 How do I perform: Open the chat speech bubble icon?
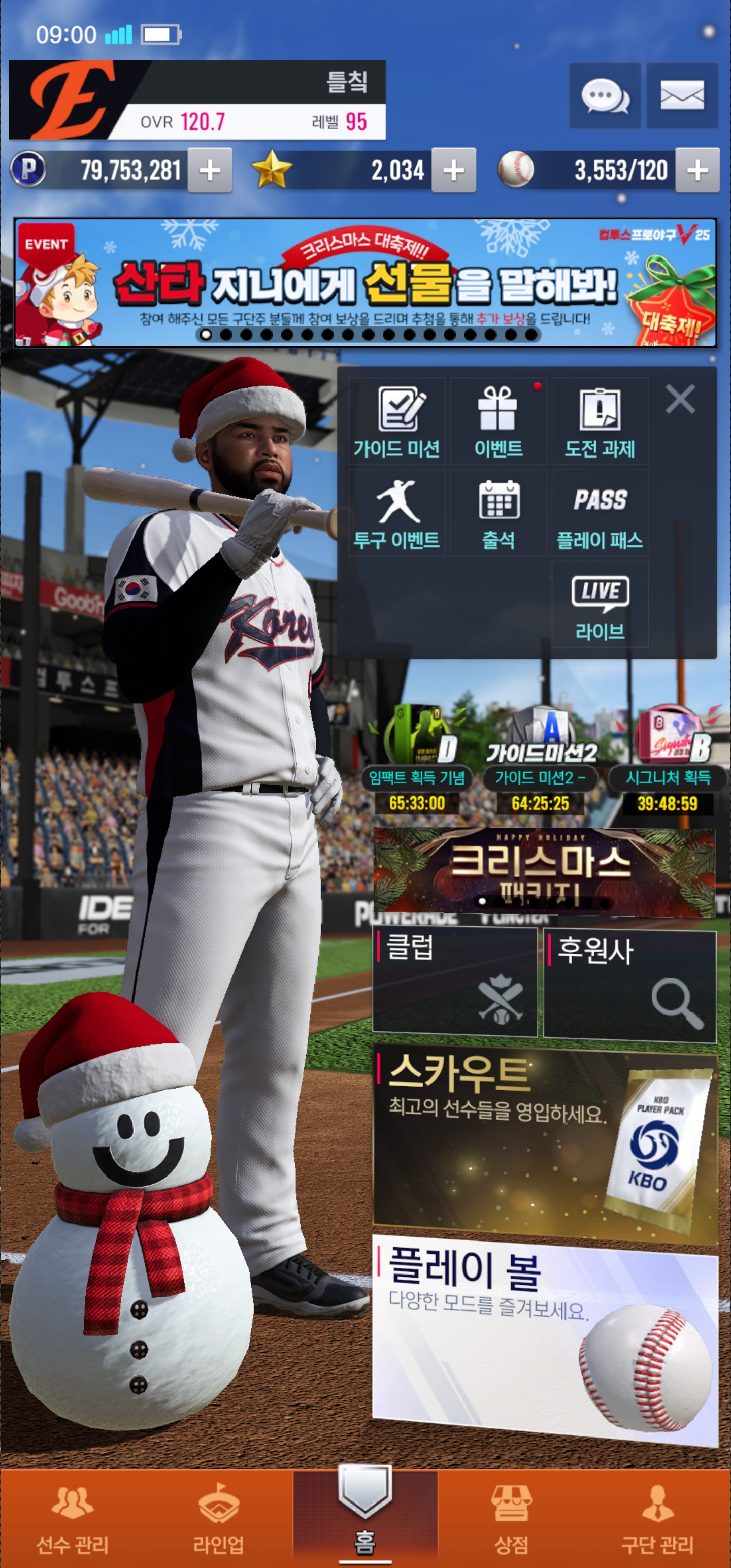pos(605,96)
